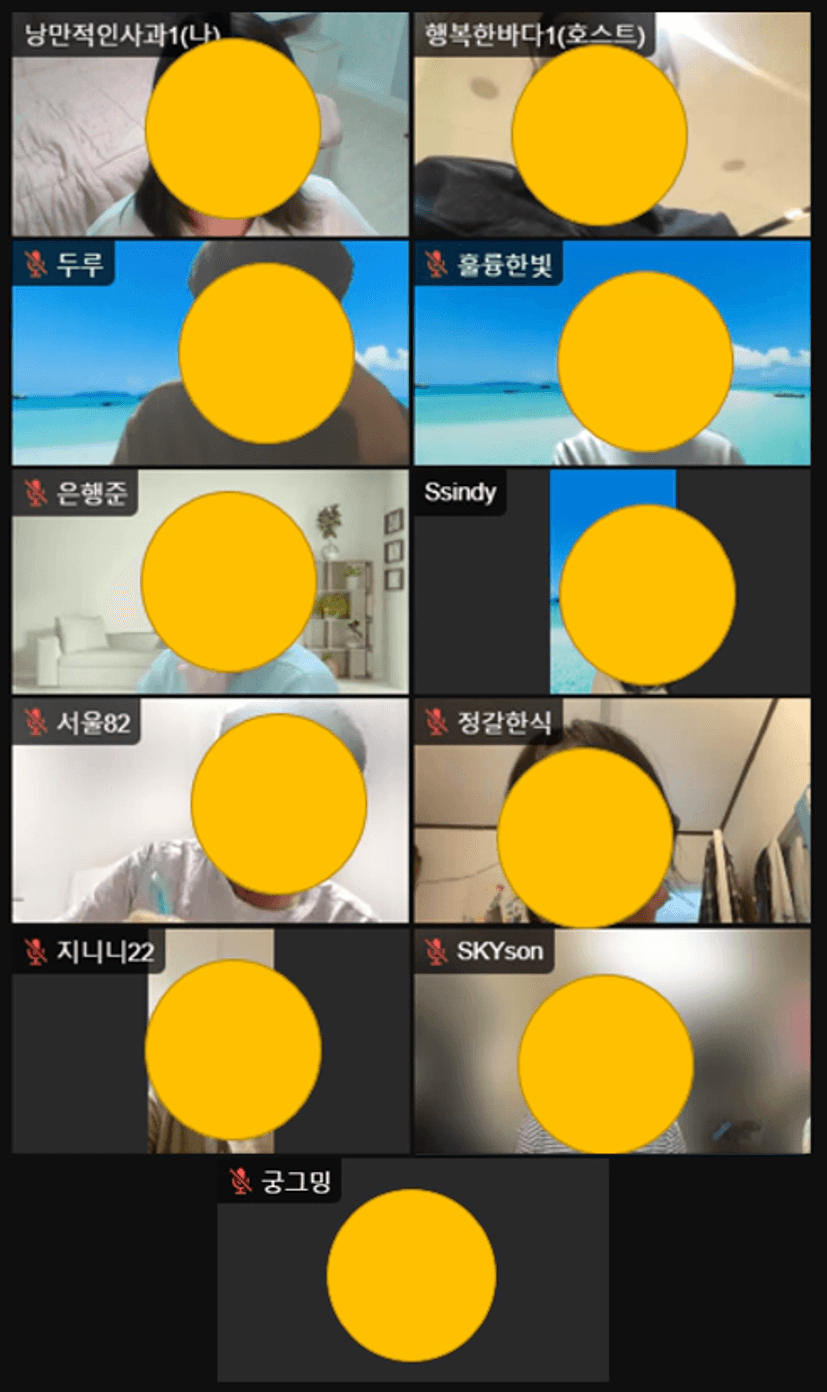
Task: Tap the host tile 행복한바다1(호스트)
Action: (612, 124)
